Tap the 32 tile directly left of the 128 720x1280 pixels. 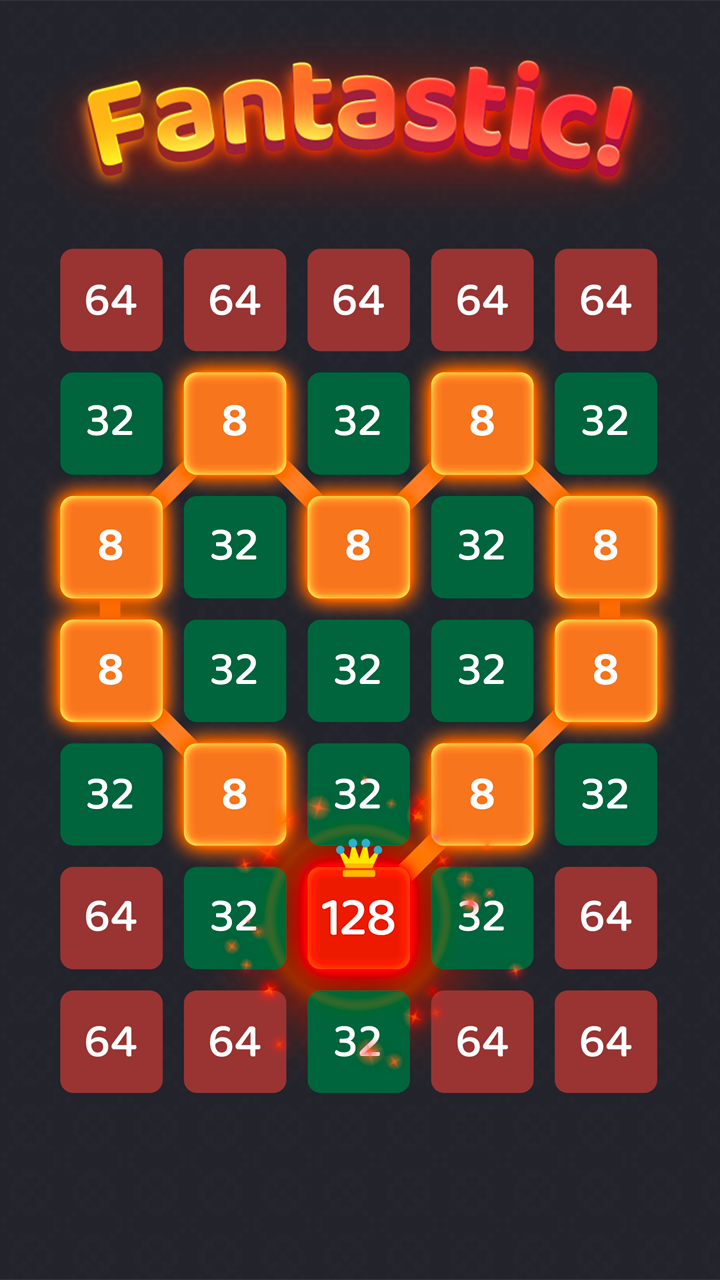pyautogui.click(x=235, y=918)
